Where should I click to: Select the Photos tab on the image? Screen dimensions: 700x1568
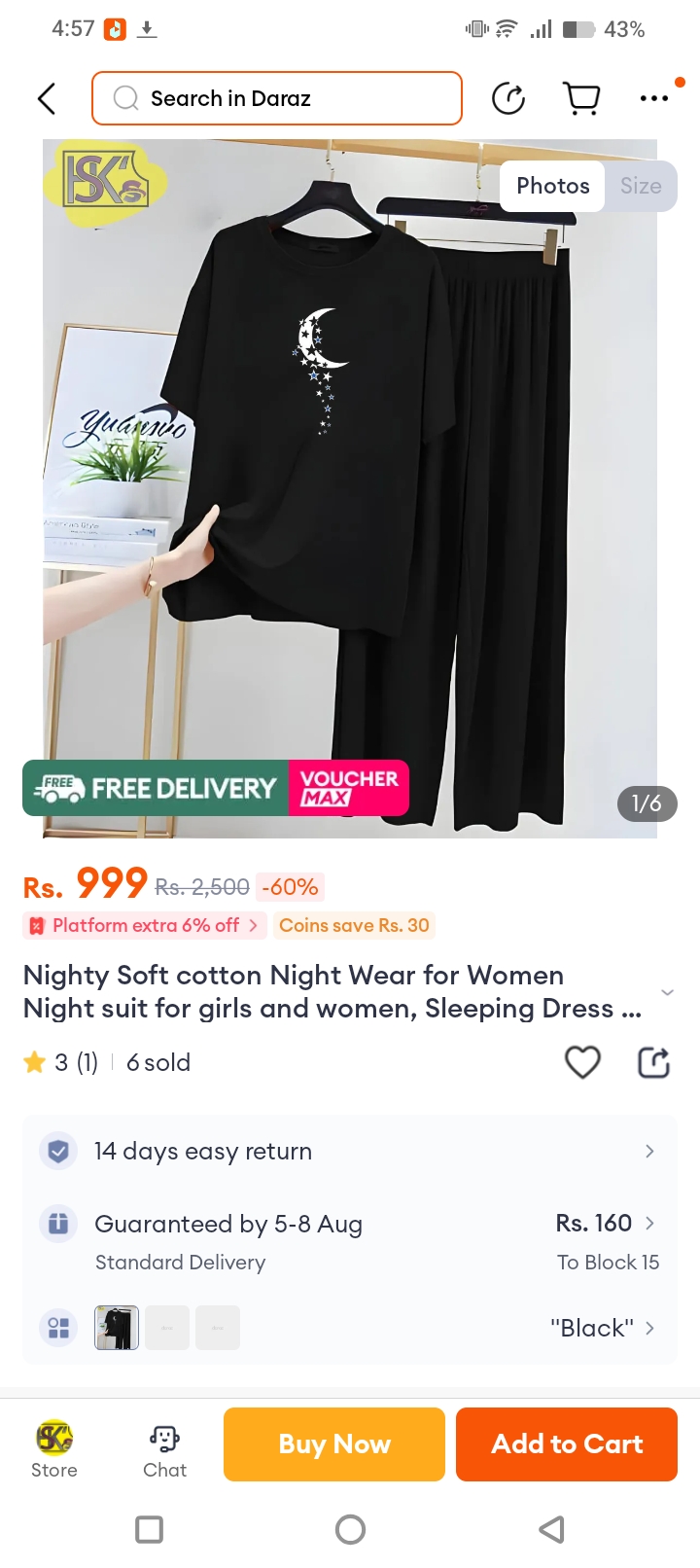tap(552, 186)
